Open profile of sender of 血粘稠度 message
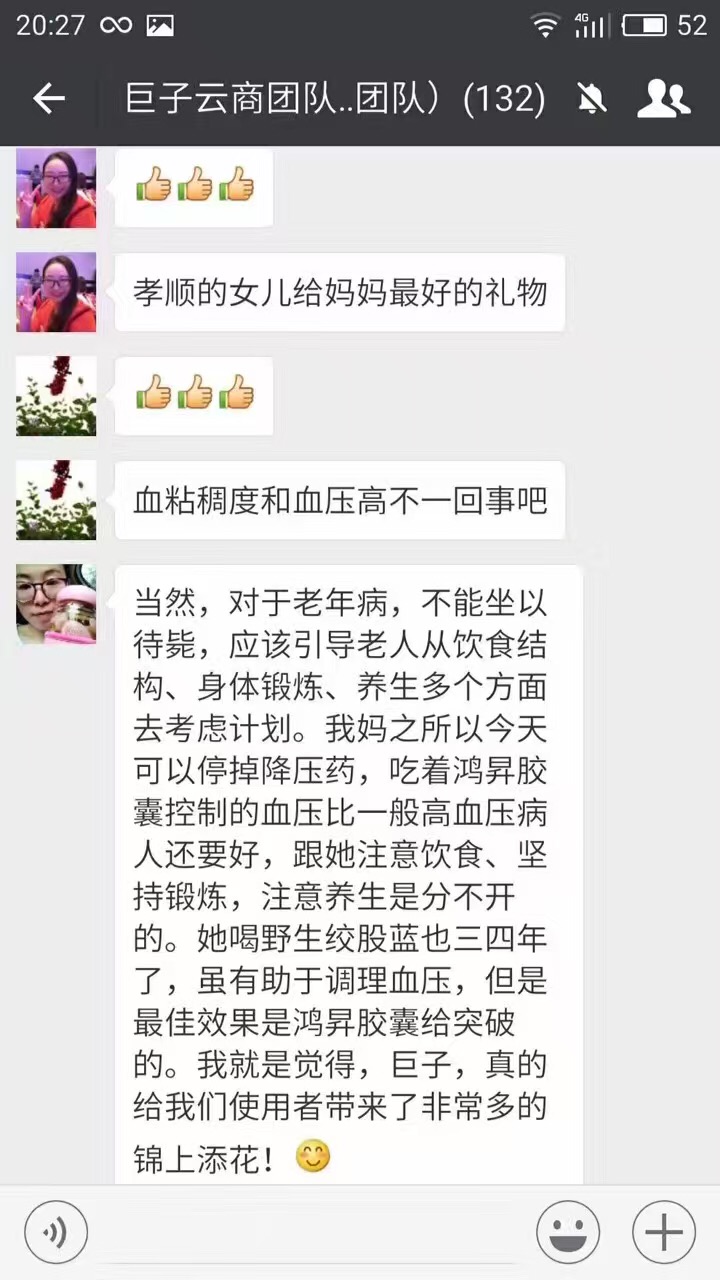Viewport: 720px width, 1280px height. pos(56,500)
